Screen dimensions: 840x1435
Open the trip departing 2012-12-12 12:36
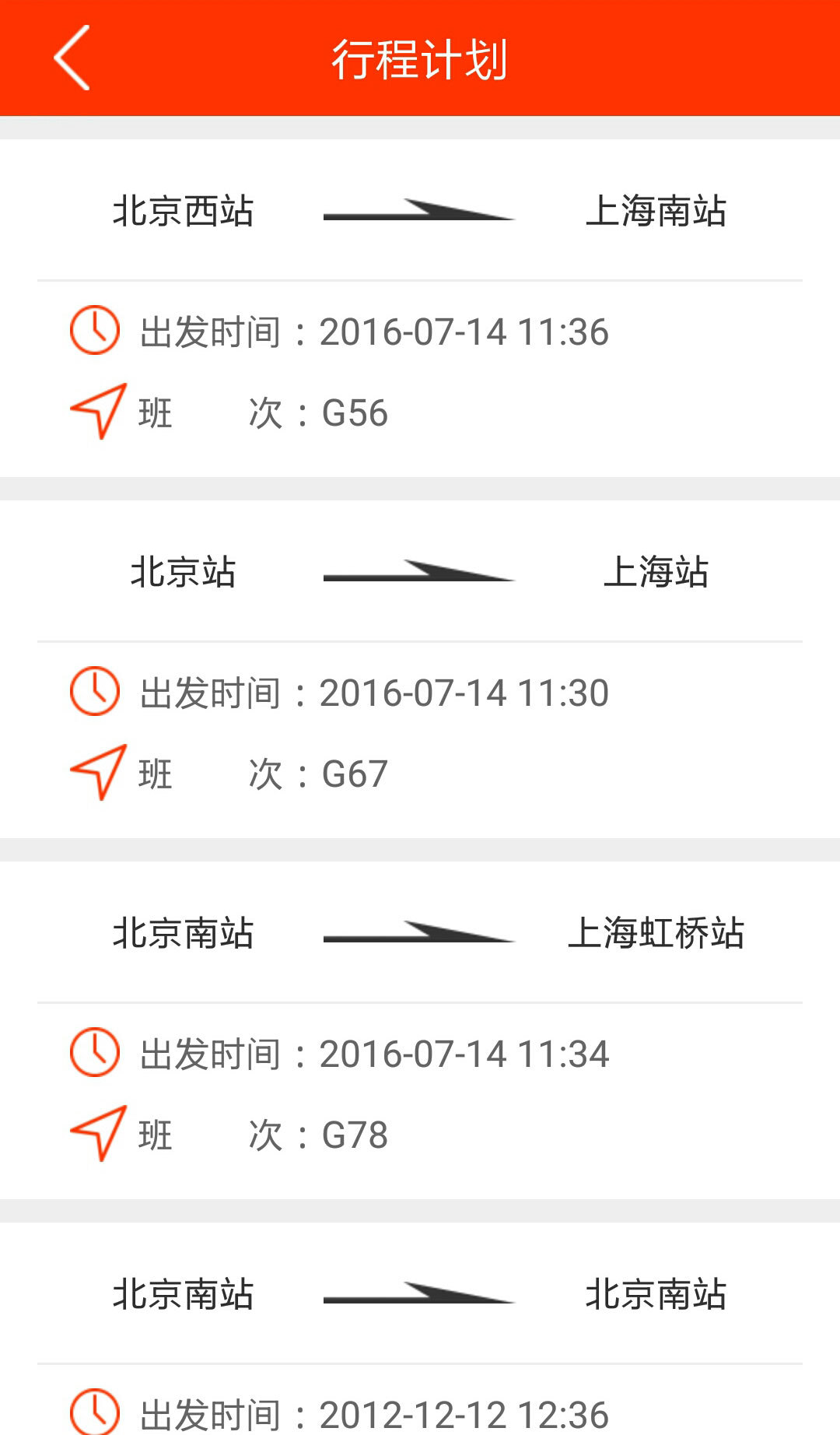pos(420,1328)
